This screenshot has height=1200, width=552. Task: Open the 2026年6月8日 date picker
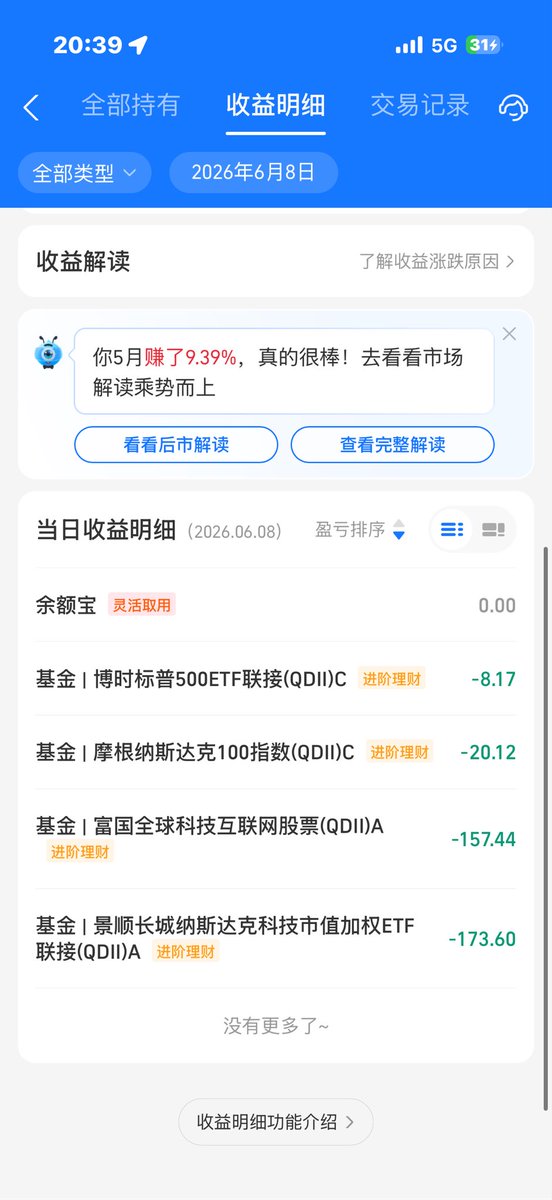tap(254, 173)
